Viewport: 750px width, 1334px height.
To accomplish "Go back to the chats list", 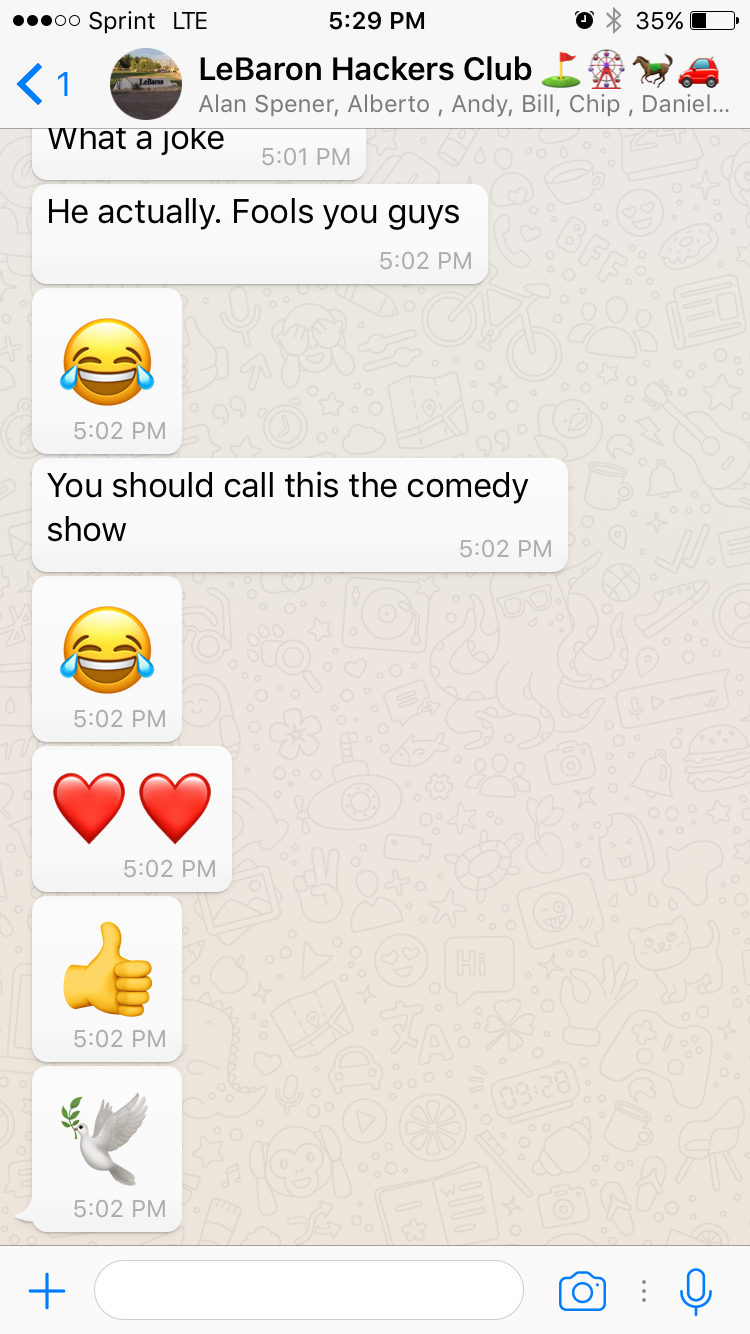I will 42,84.
